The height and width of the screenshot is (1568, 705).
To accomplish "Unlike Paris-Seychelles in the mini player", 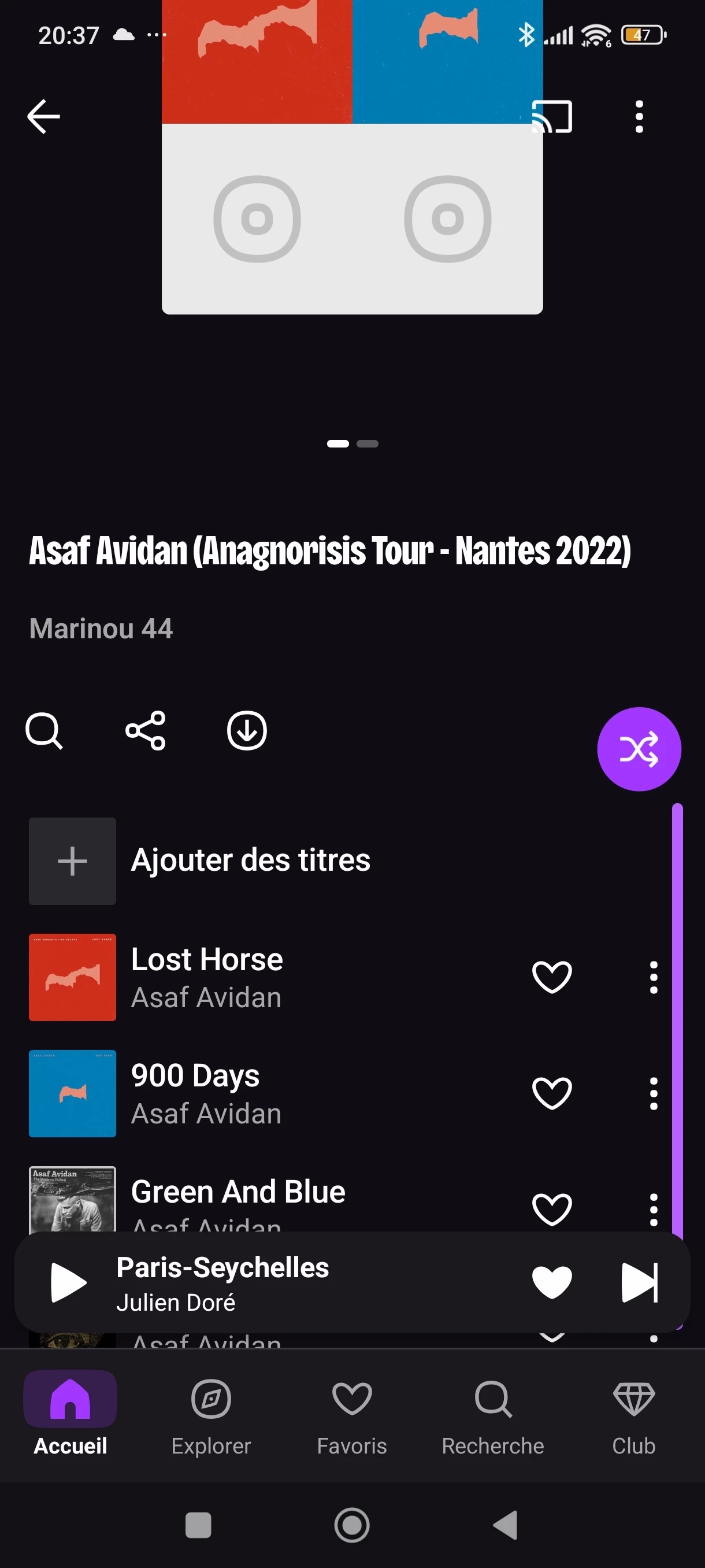I will [x=552, y=1282].
